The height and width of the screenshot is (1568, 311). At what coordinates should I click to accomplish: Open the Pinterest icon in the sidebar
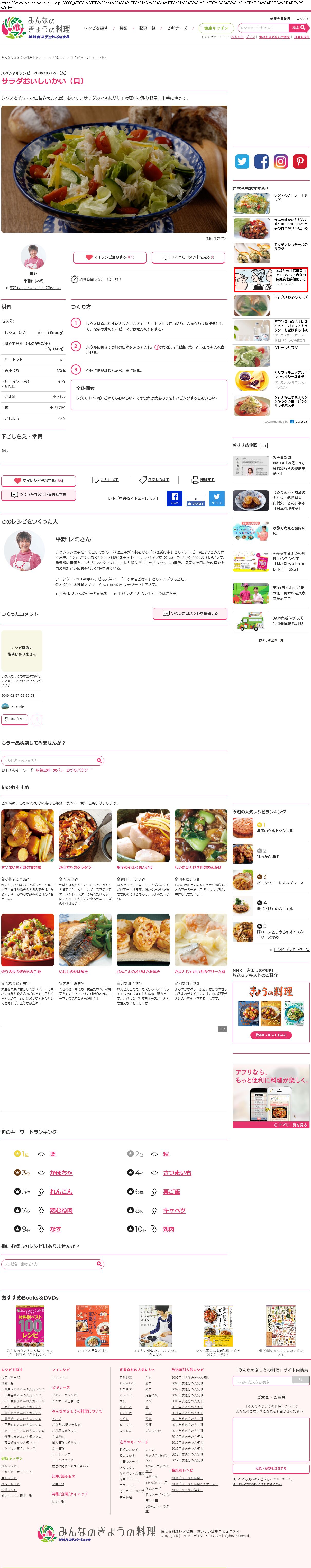tap(300, 161)
